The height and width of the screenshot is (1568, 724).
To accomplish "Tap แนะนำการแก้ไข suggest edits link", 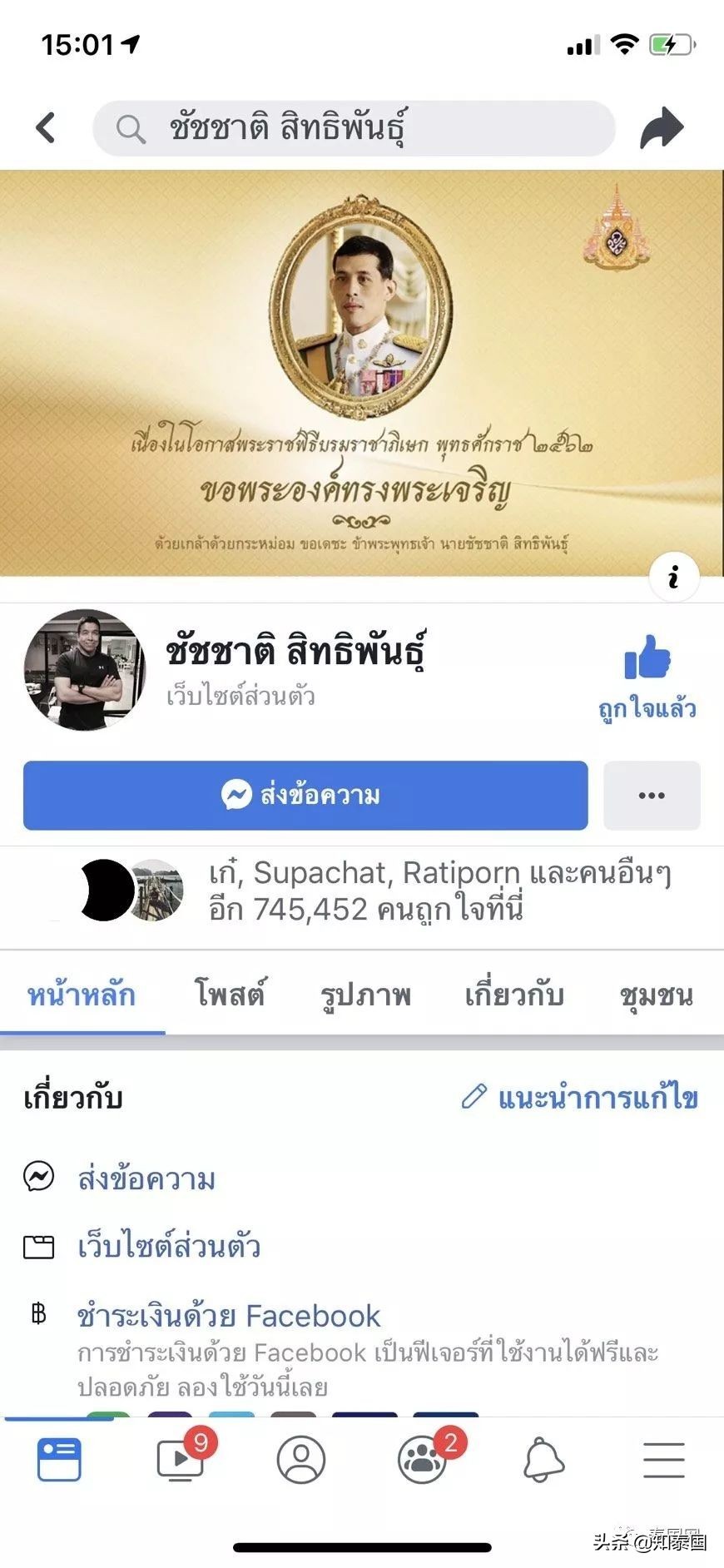I will pyautogui.click(x=581, y=1098).
